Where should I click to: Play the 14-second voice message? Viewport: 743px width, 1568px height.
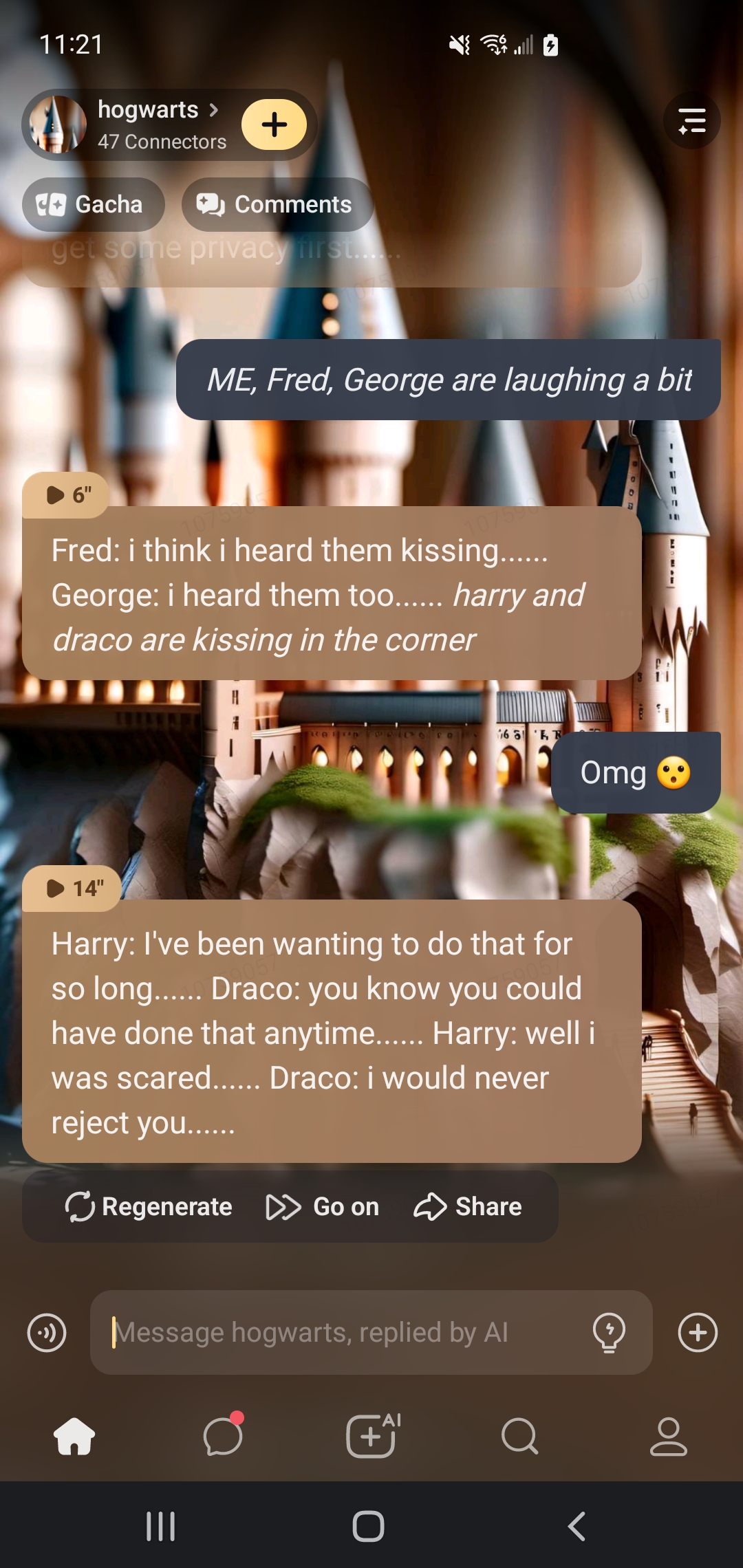[x=73, y=888]
